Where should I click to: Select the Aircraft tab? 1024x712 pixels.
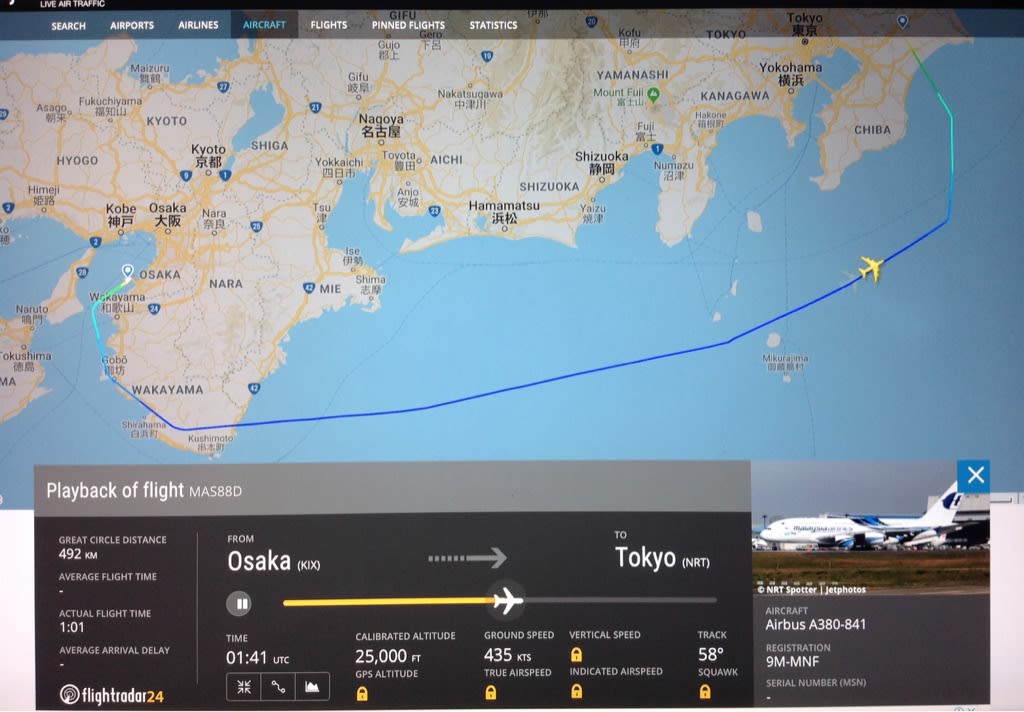tap(264, 25)
